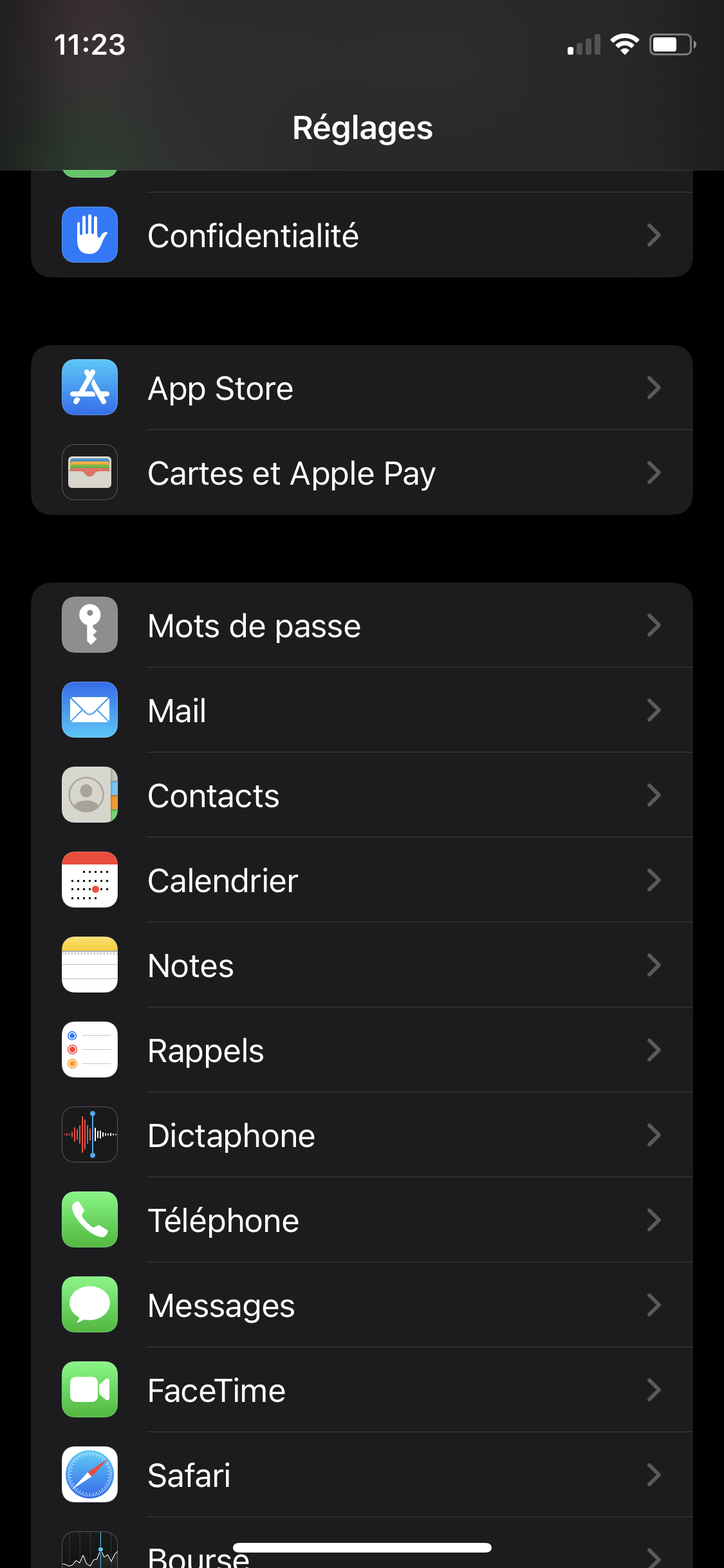Screen dimensions: 724x1568
Task: Select the Contacts row
Action: tap(362, 795)
